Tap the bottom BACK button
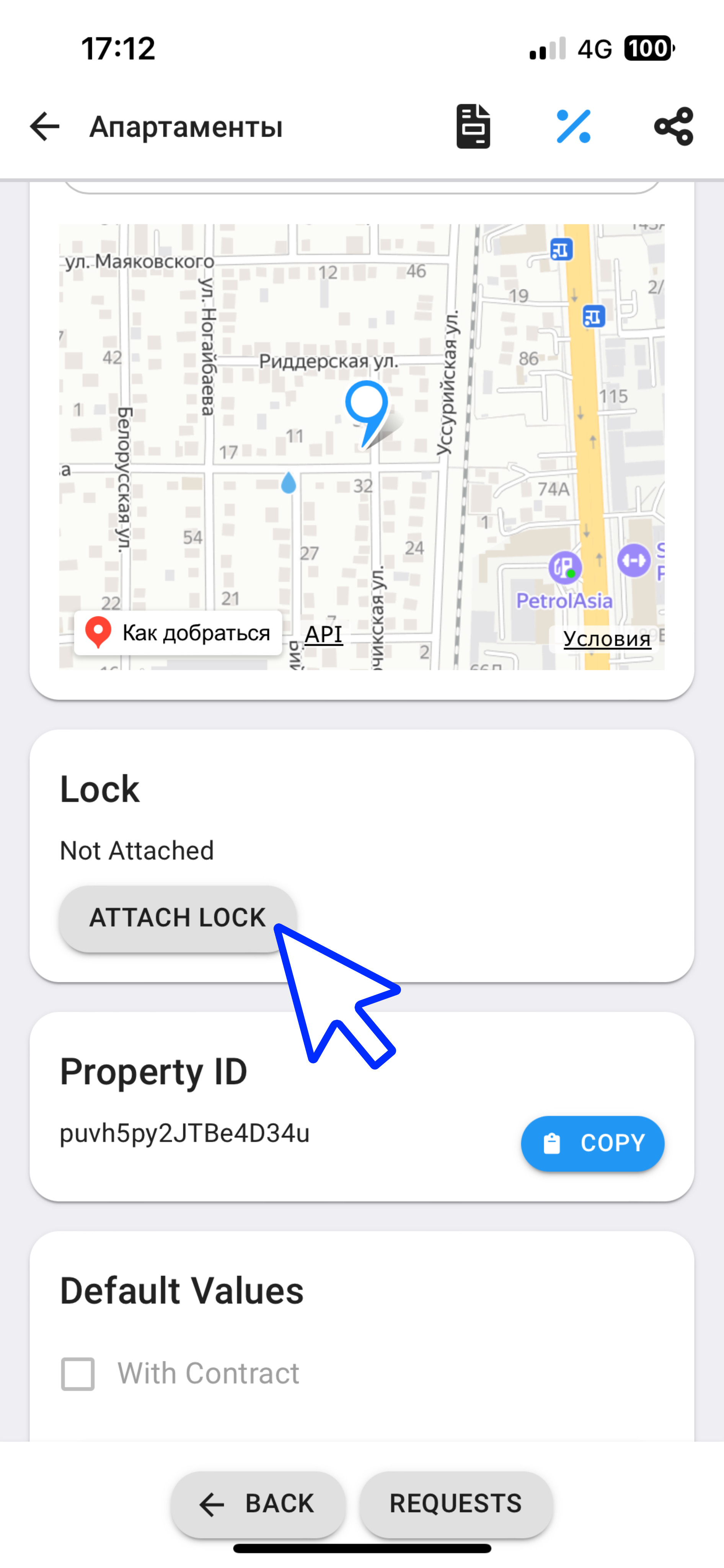This screenshot has height=1568, width=724. click(258, 1503)
